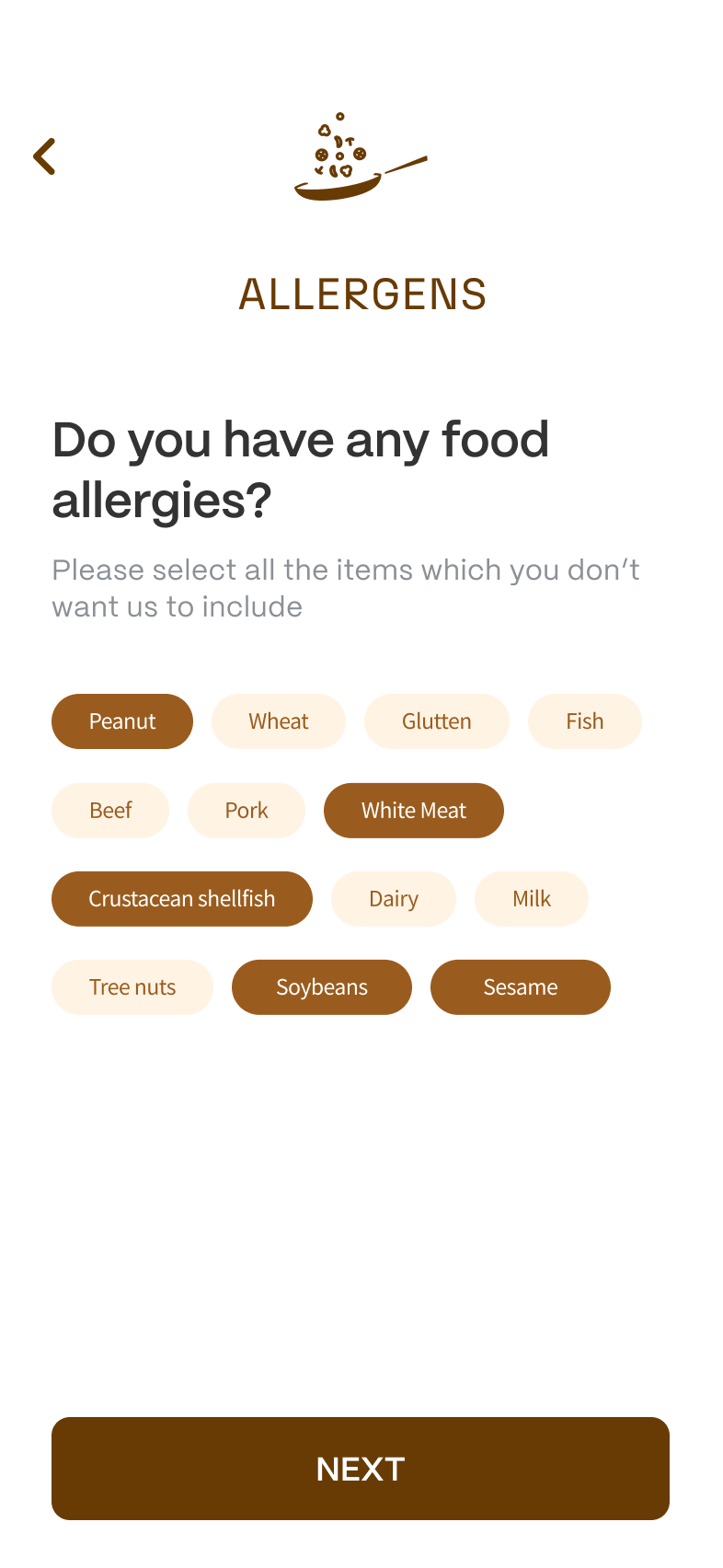Select the Wheat allergen
Screen dimensions: 723x1568
click(279, 721)
